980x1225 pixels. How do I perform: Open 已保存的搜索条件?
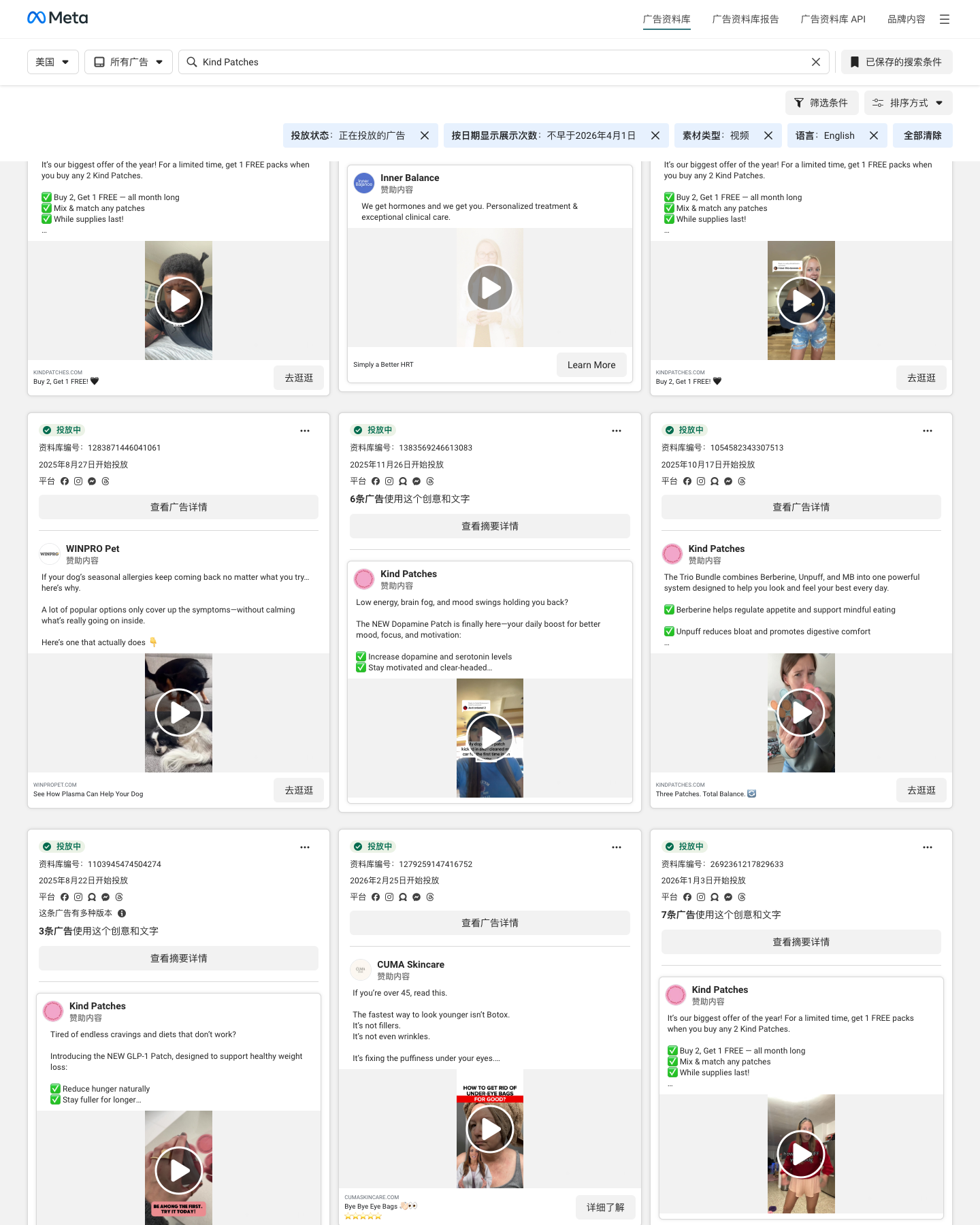(896, 62)
